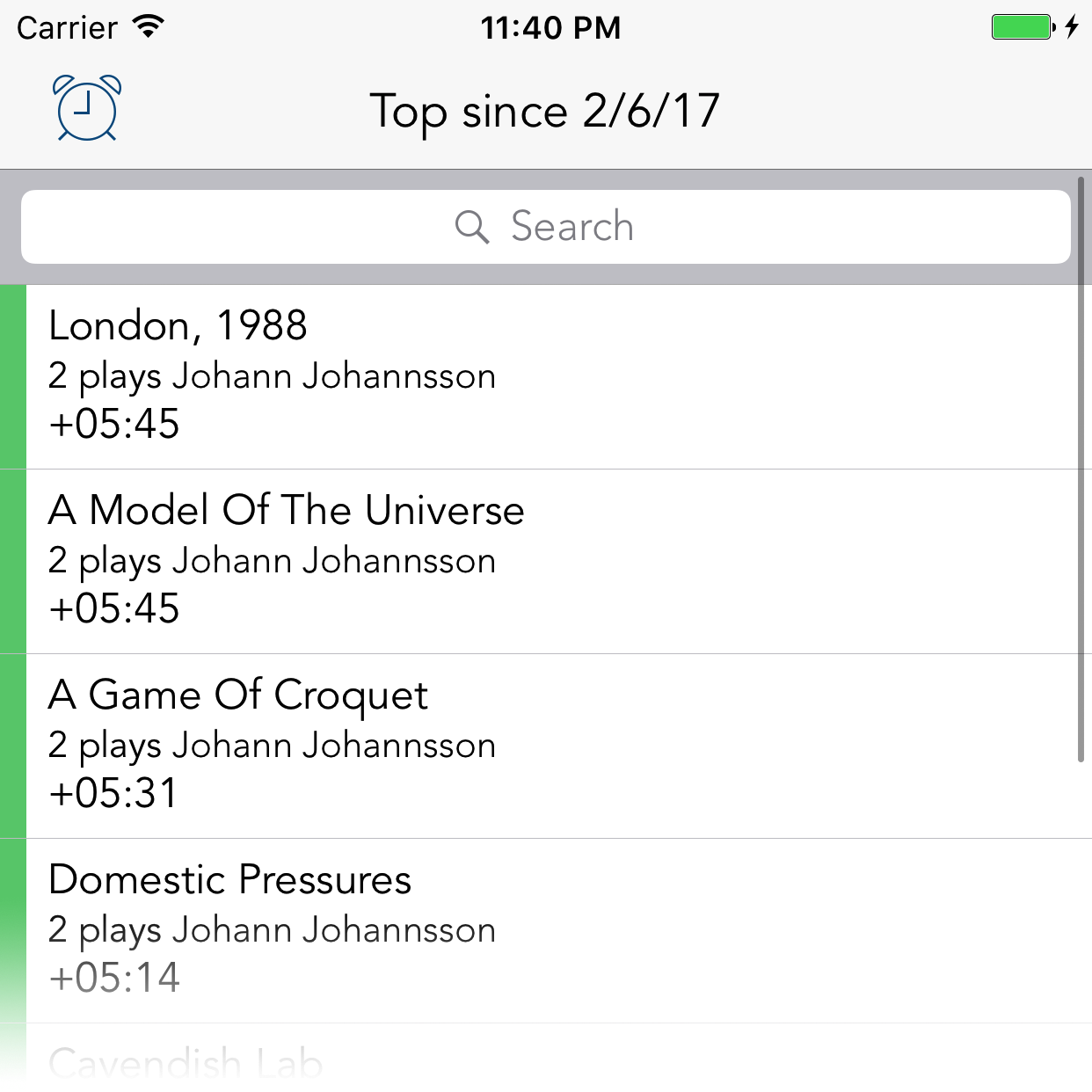1092x1092 pixels.
Task: Open A Game Of Croquet
Action: tap(545, 746)
